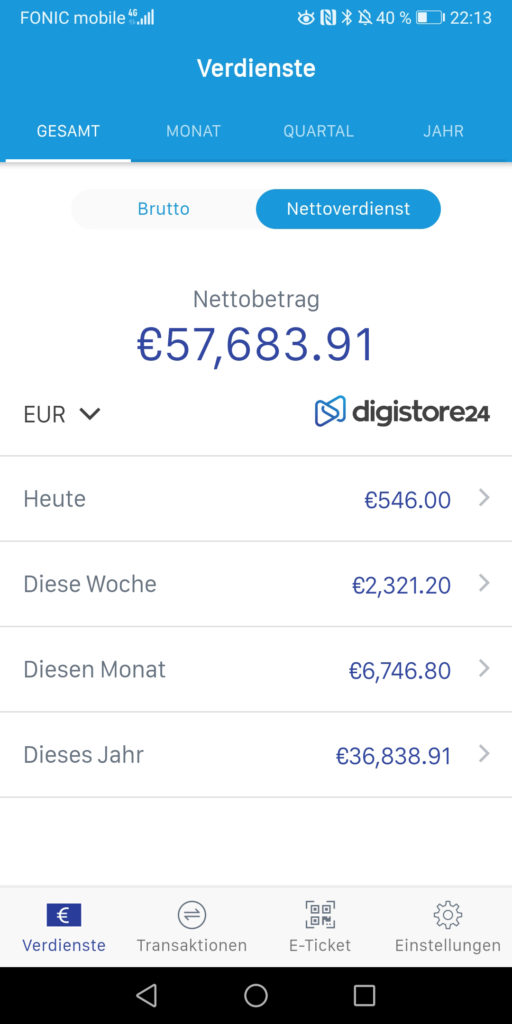Tap Verdienste in bottom navigation
The image size is (512, 1024).
pos(64,927)
